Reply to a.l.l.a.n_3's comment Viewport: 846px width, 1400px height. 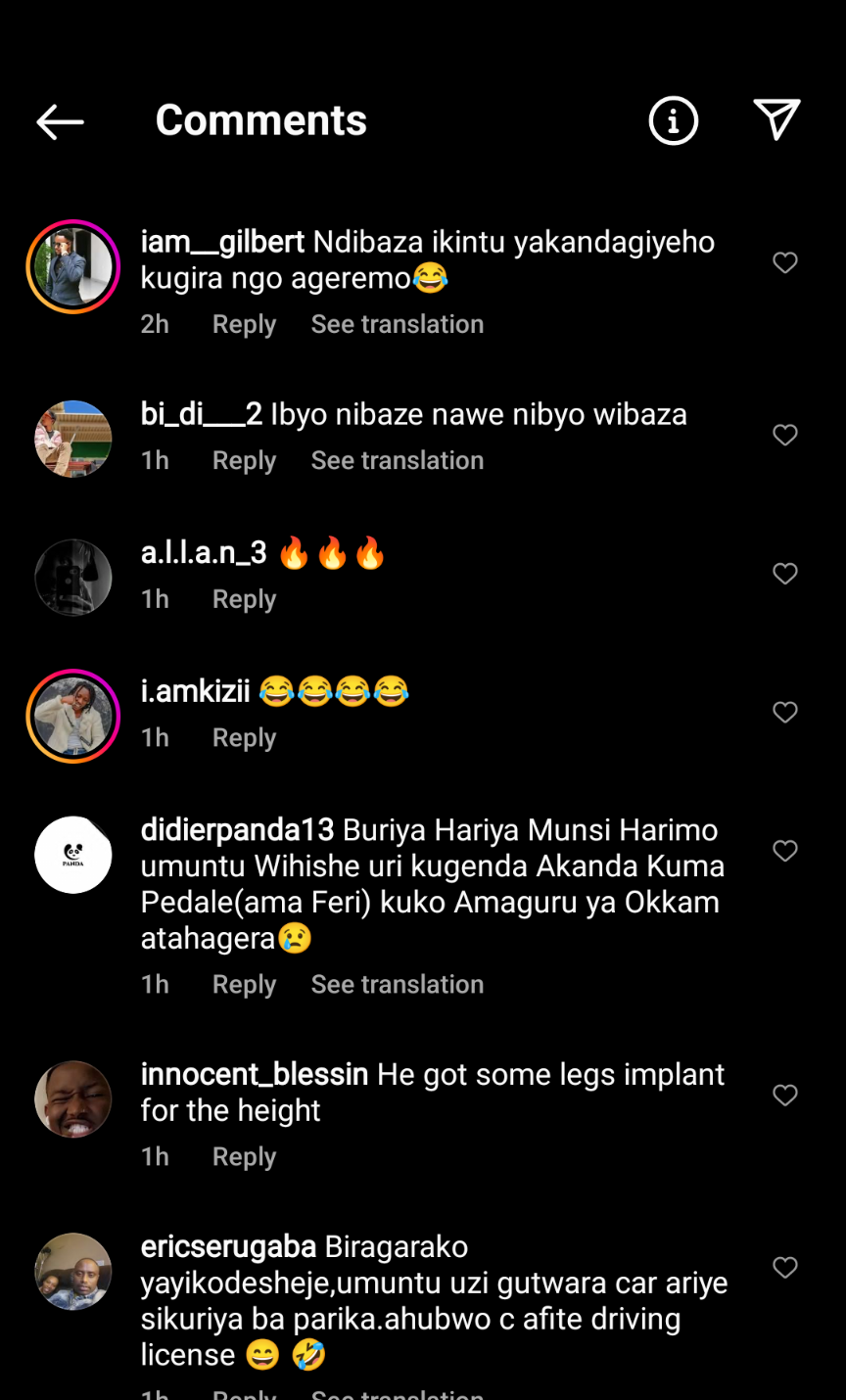pyautogui.click(x=244, y=599)
